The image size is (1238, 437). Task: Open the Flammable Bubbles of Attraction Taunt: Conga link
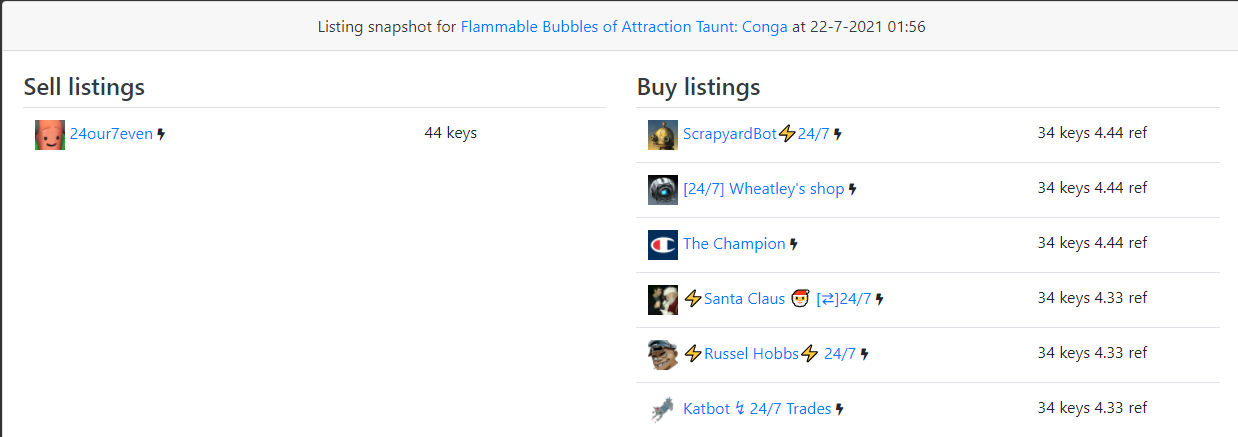(x=624, y=27)
